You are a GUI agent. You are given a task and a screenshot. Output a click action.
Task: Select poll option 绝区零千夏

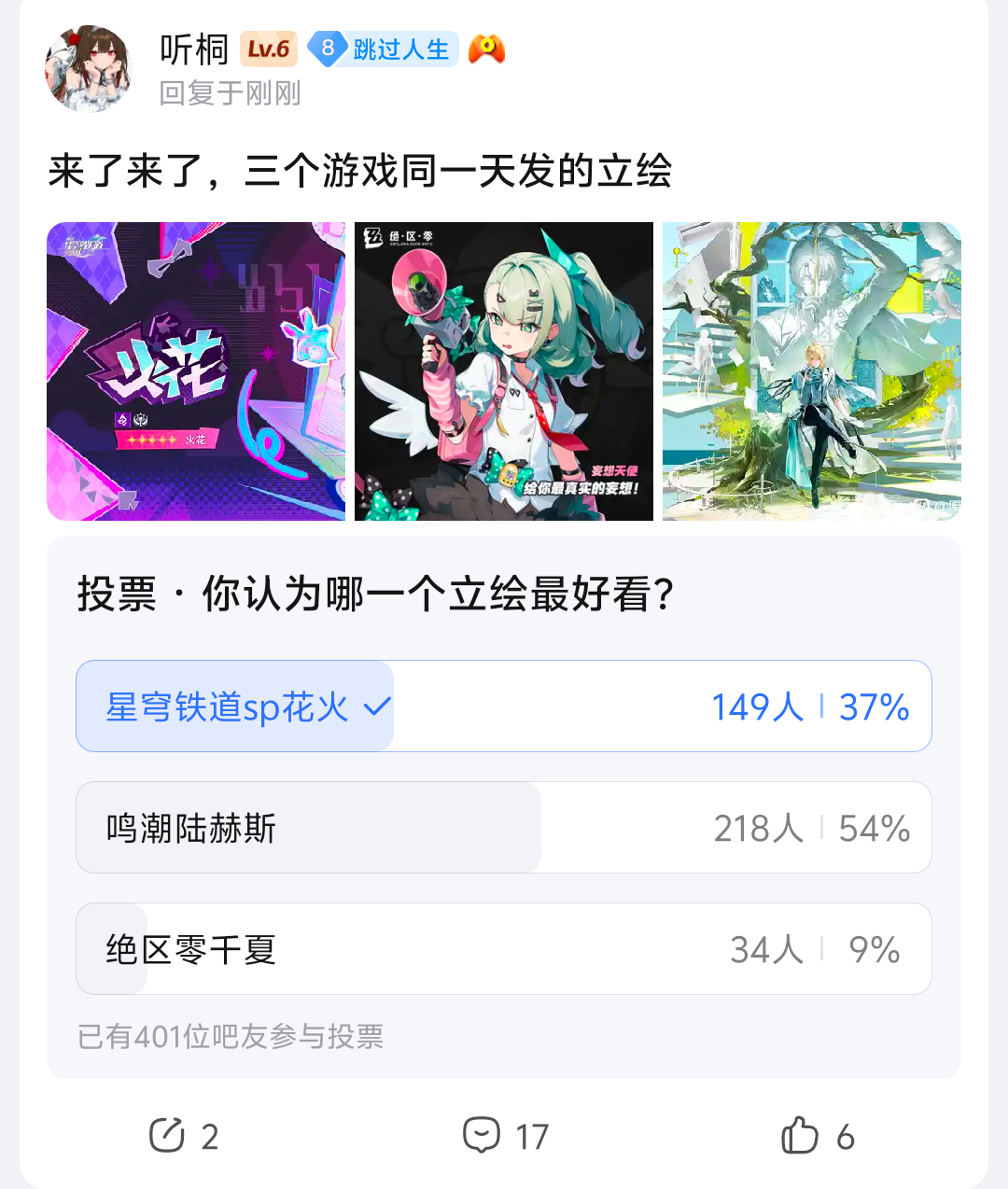click(504, 949)
